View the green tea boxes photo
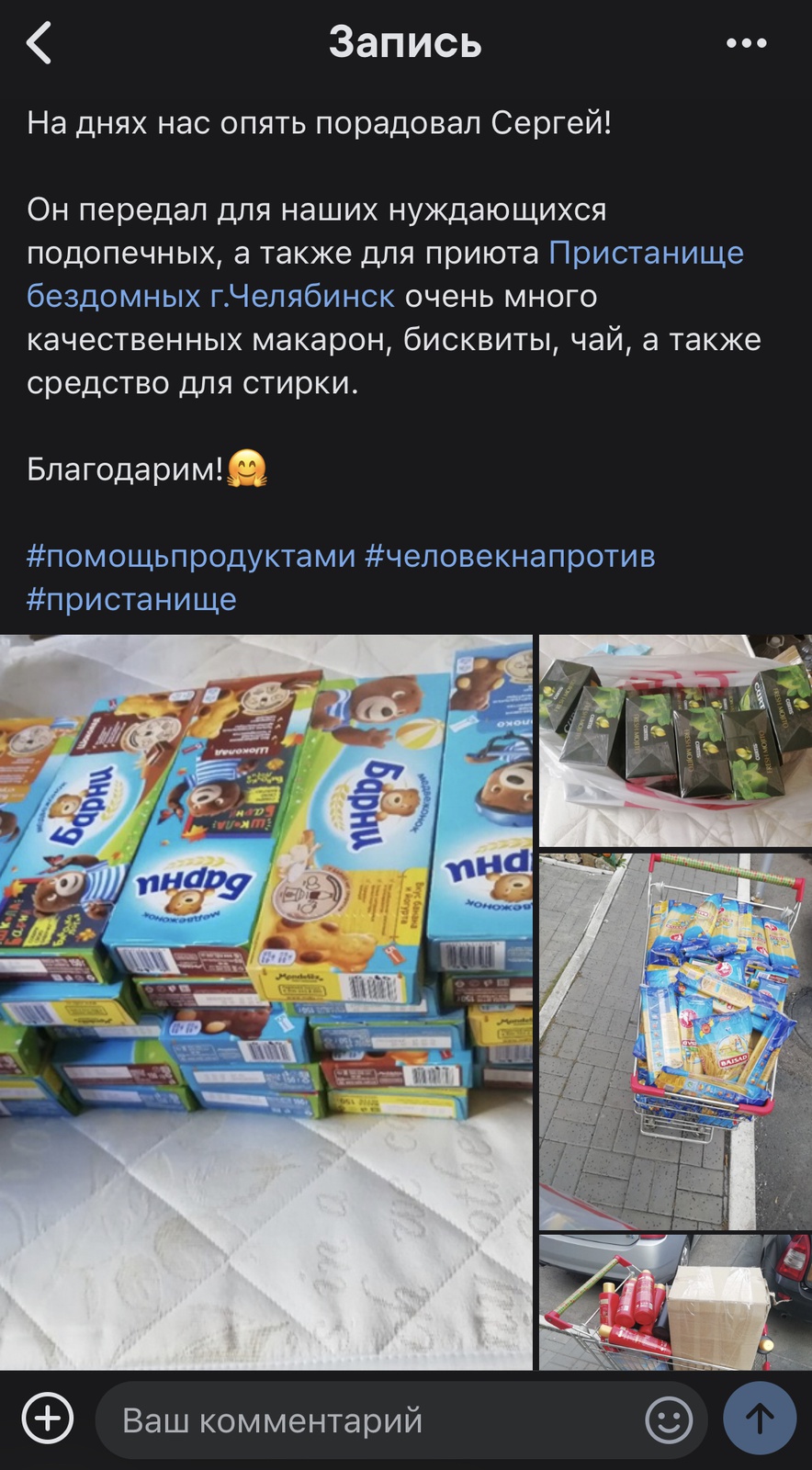The height and width of the screenshot is (1470, 812). pos(675,740)
